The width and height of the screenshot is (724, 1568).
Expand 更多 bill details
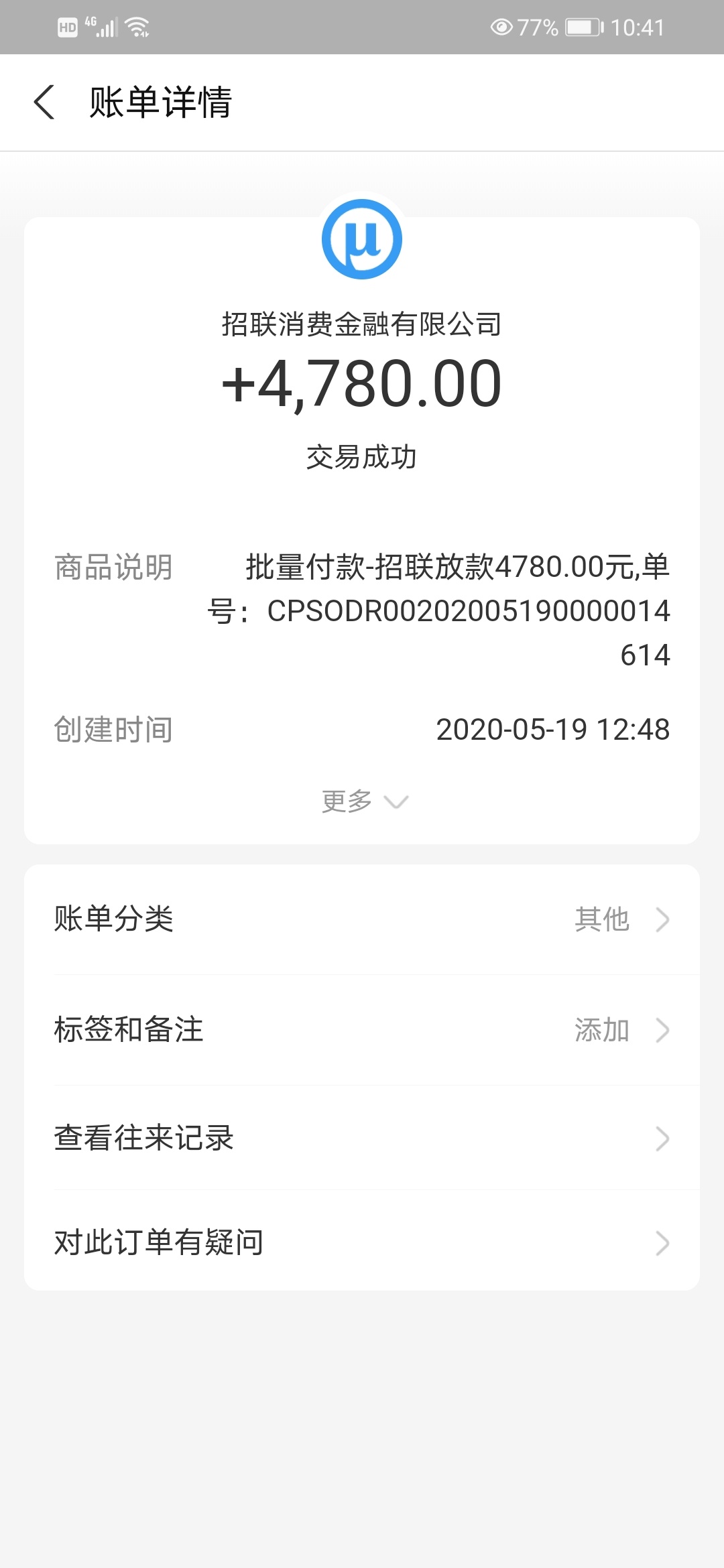[x=365, y=801]
